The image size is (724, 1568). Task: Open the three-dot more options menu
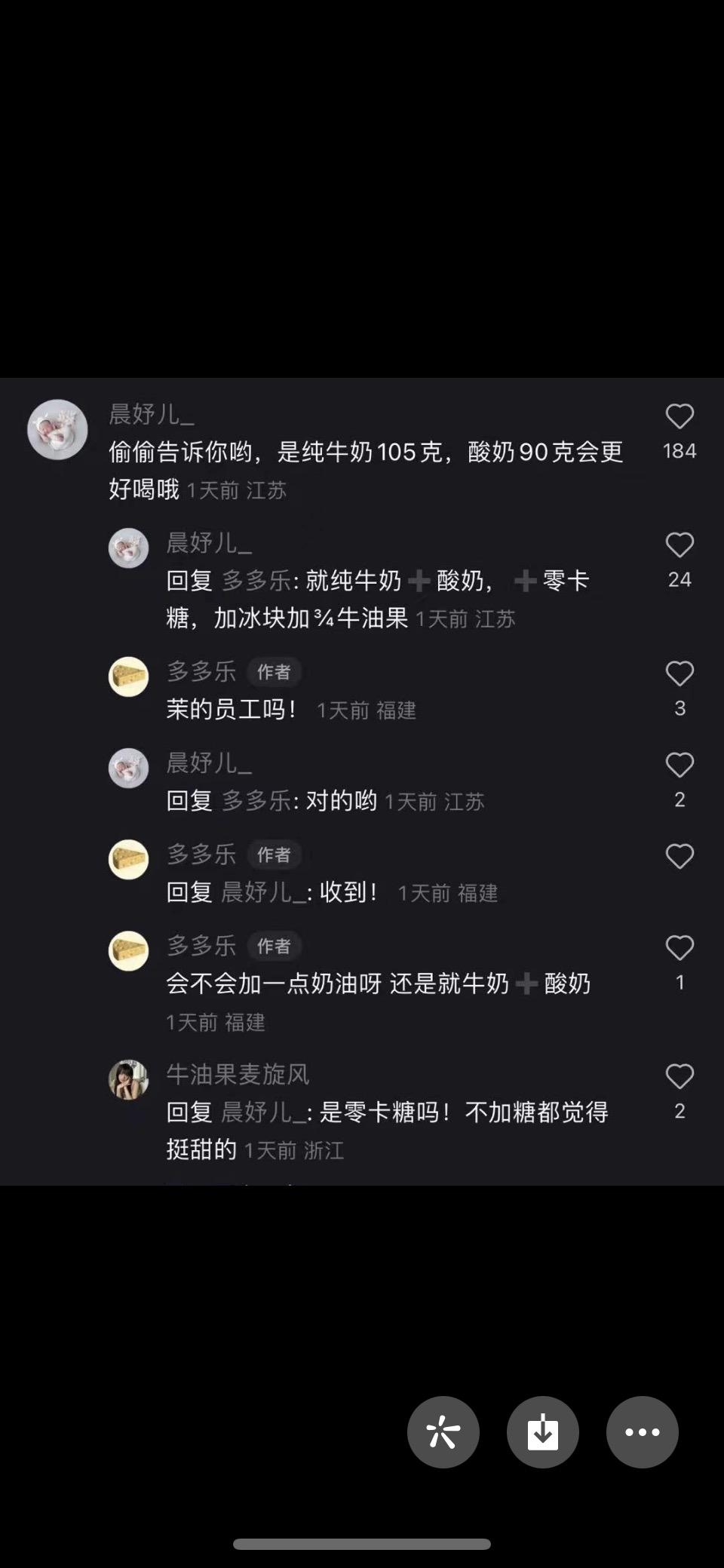pyautogui.click(x=643, y=1431)
